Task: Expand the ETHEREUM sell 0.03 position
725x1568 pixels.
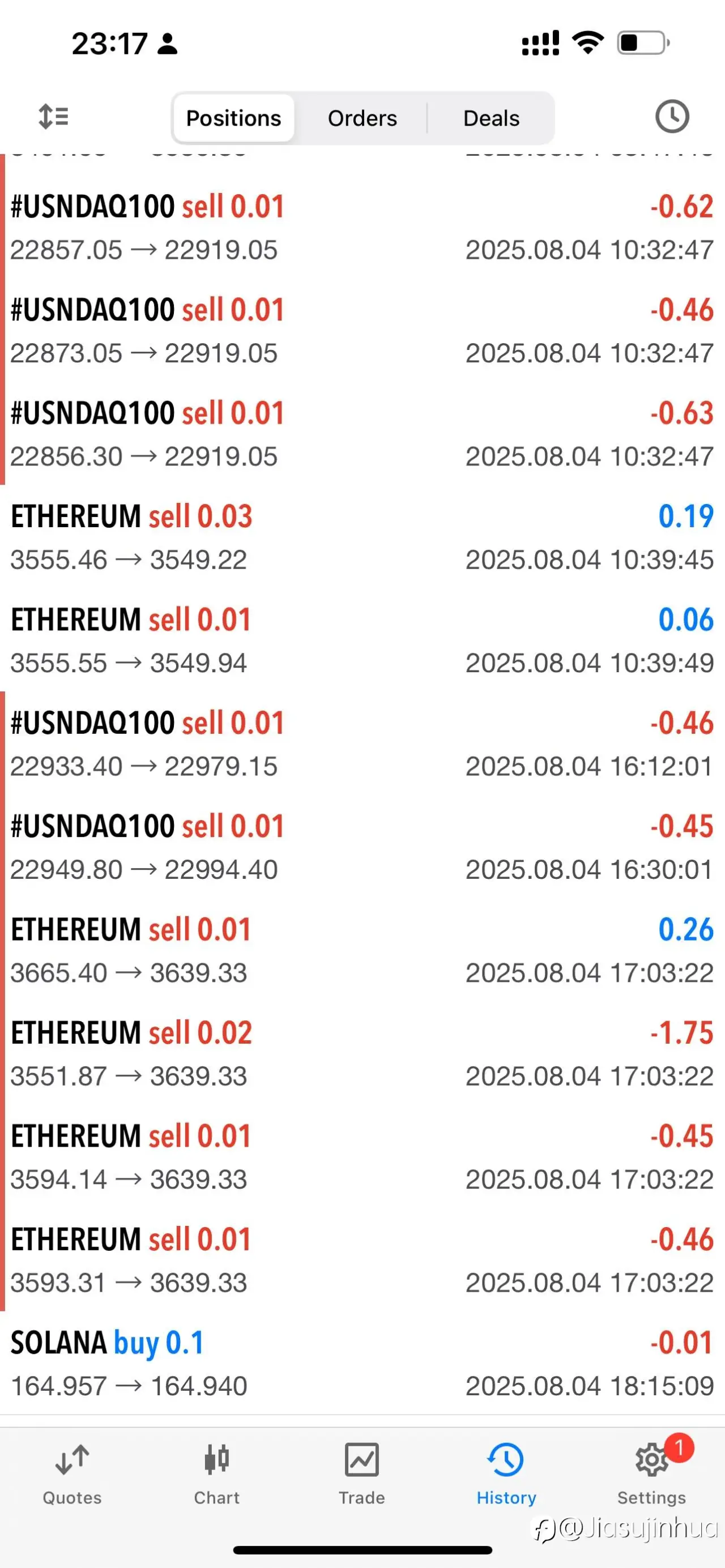Action: (362, 536)
